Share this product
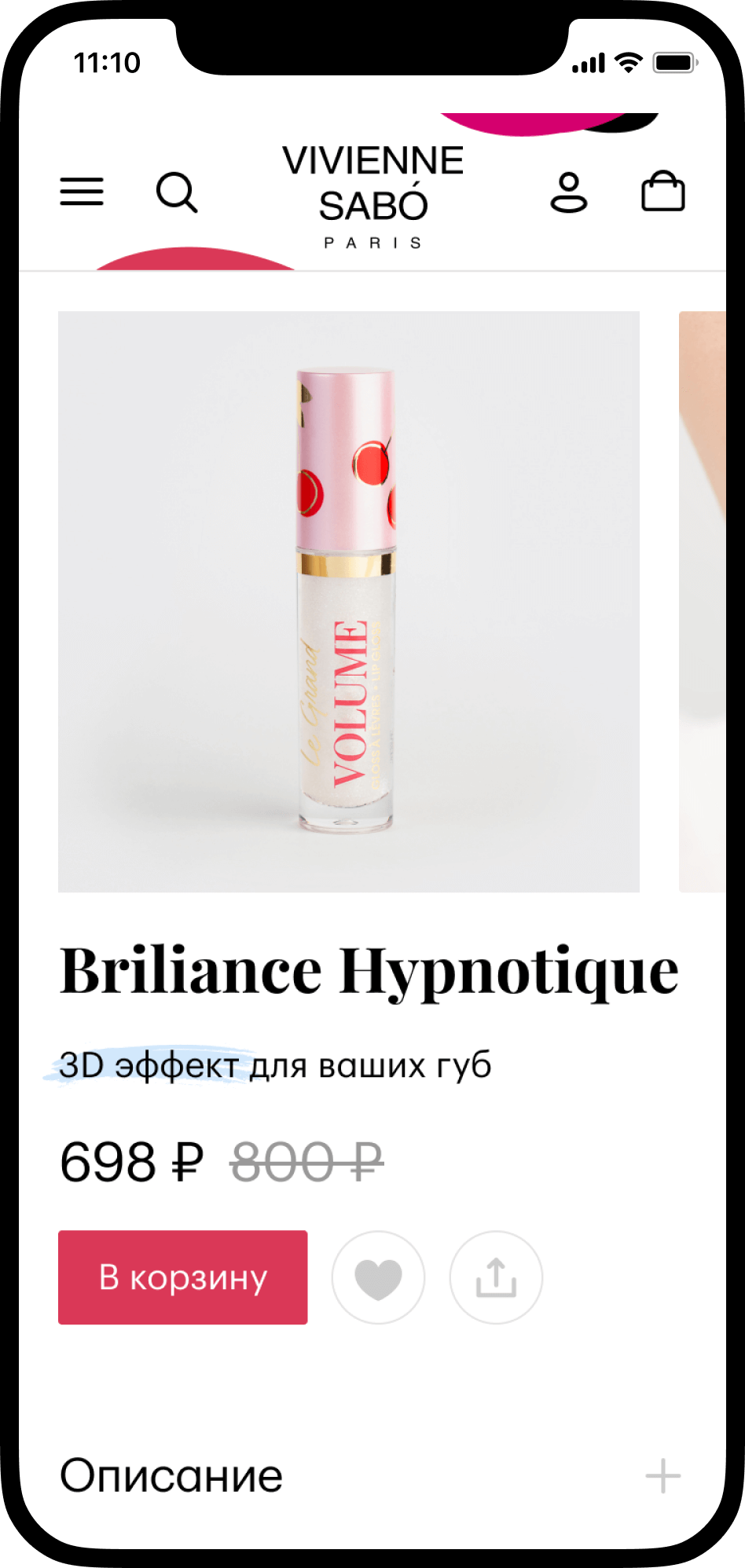The height and width of the screenshot is (1568, 745). coord(496,1277)
